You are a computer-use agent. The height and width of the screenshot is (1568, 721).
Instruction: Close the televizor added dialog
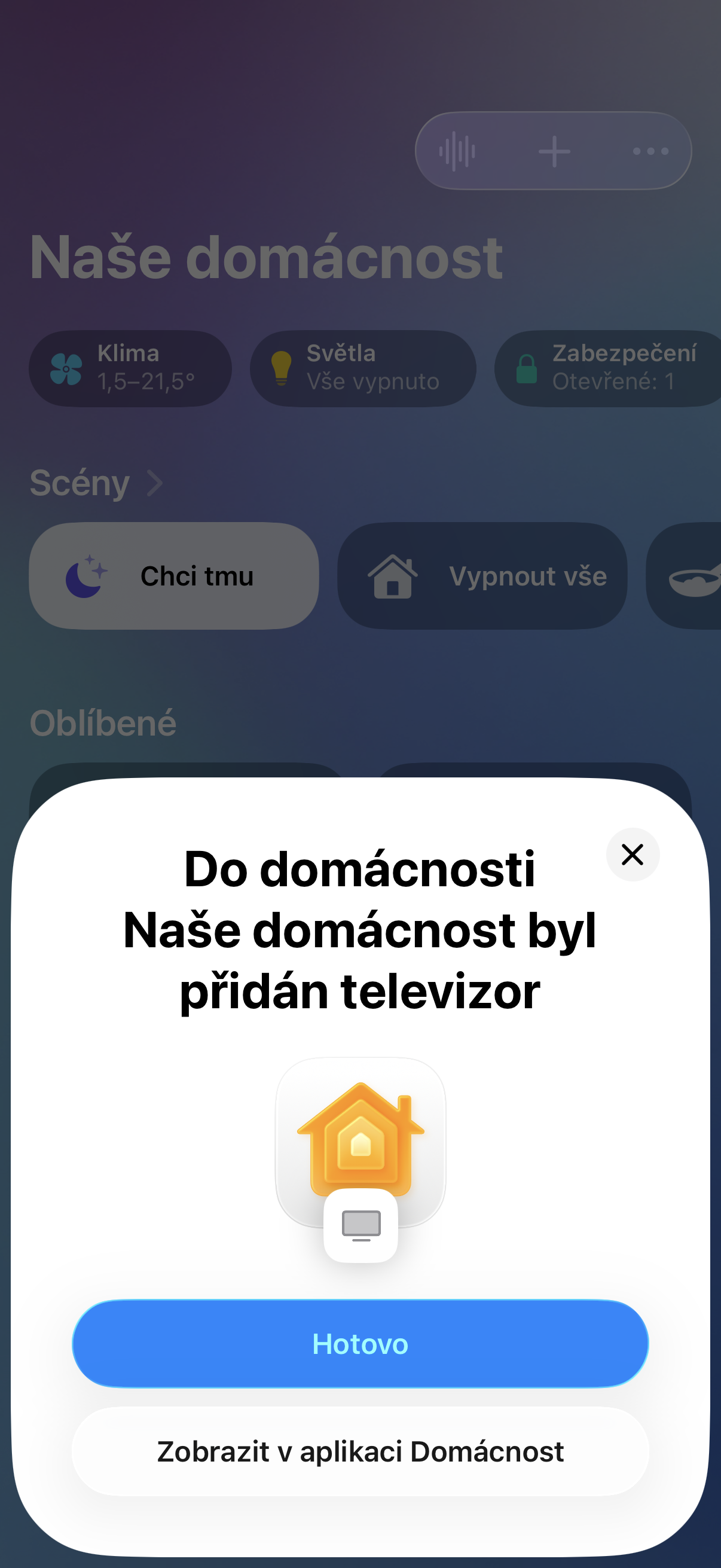pyautogui.click(x=632, y=854)
